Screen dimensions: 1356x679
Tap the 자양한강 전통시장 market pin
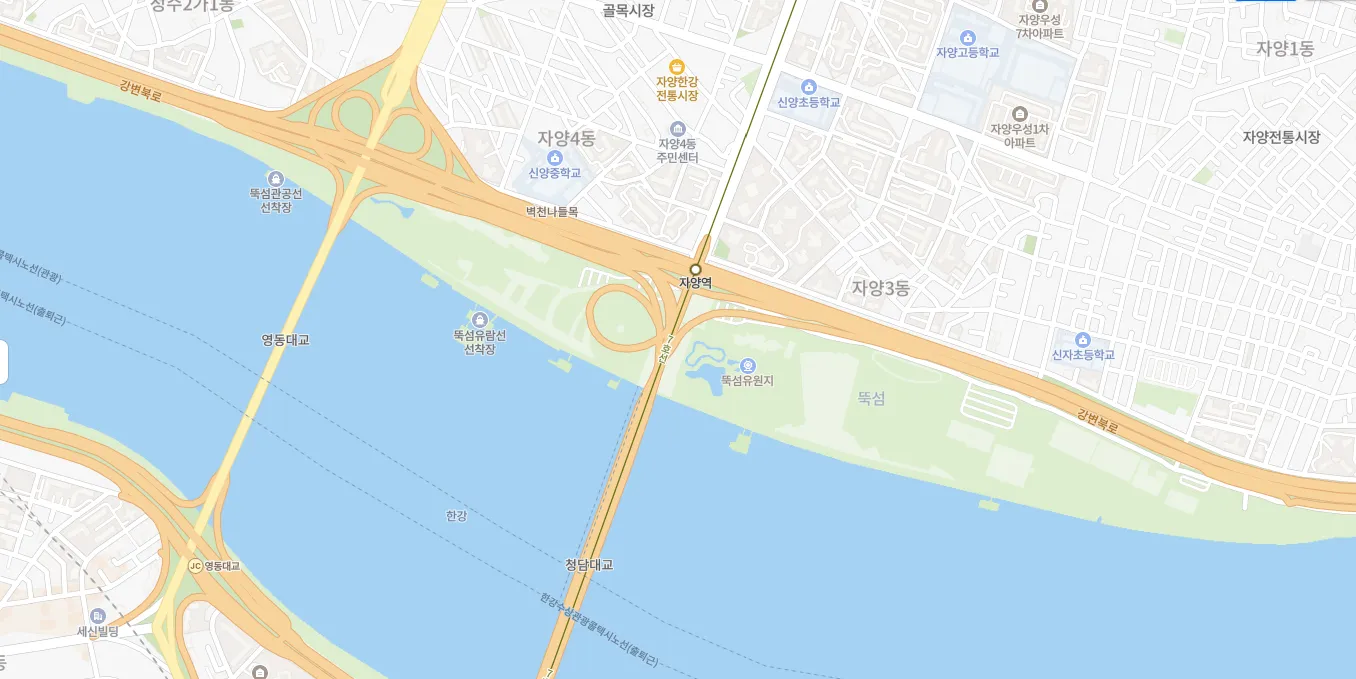(x=677, y=66)
